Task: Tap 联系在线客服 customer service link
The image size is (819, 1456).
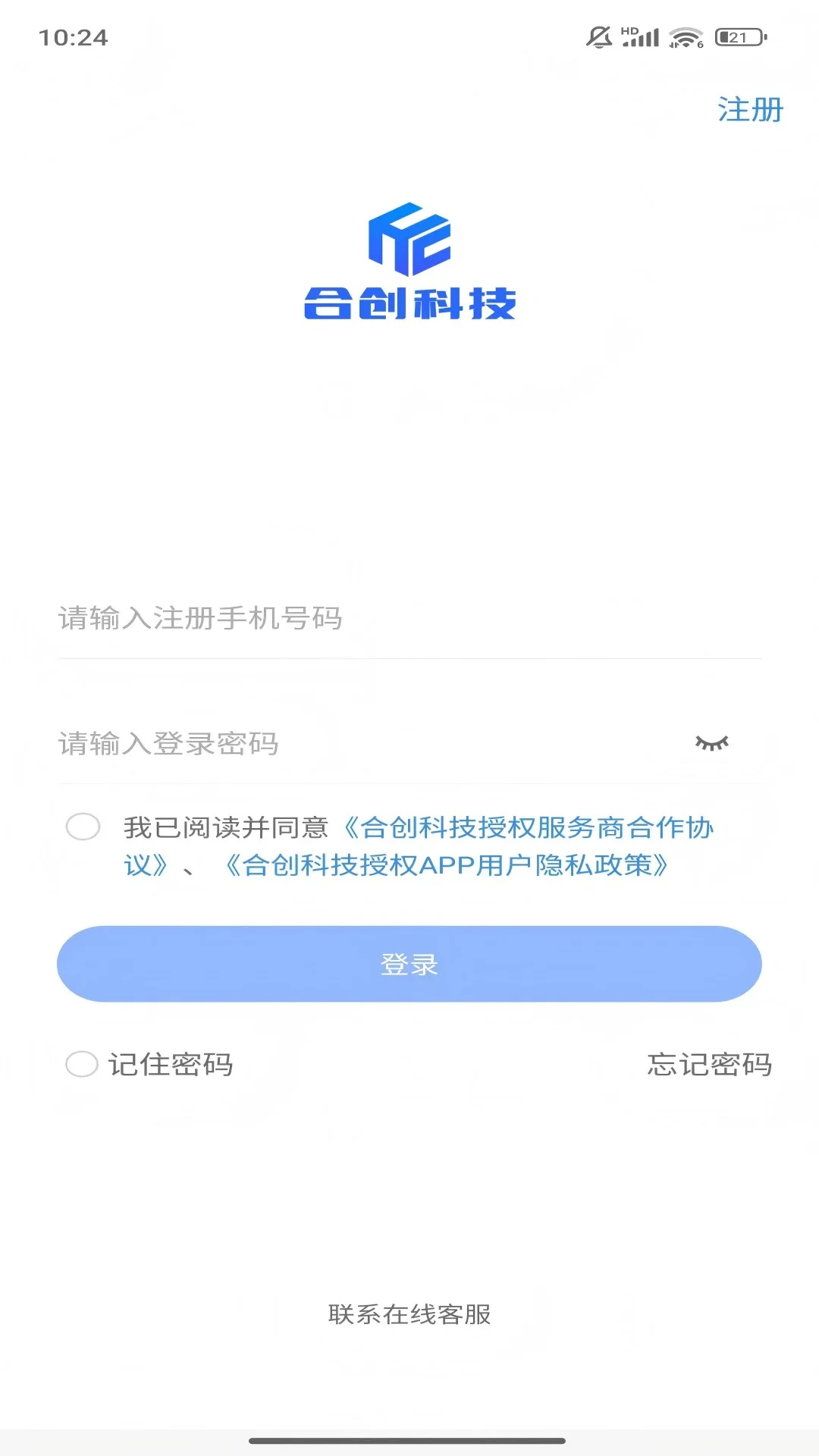Action: tap(409, 1316)
